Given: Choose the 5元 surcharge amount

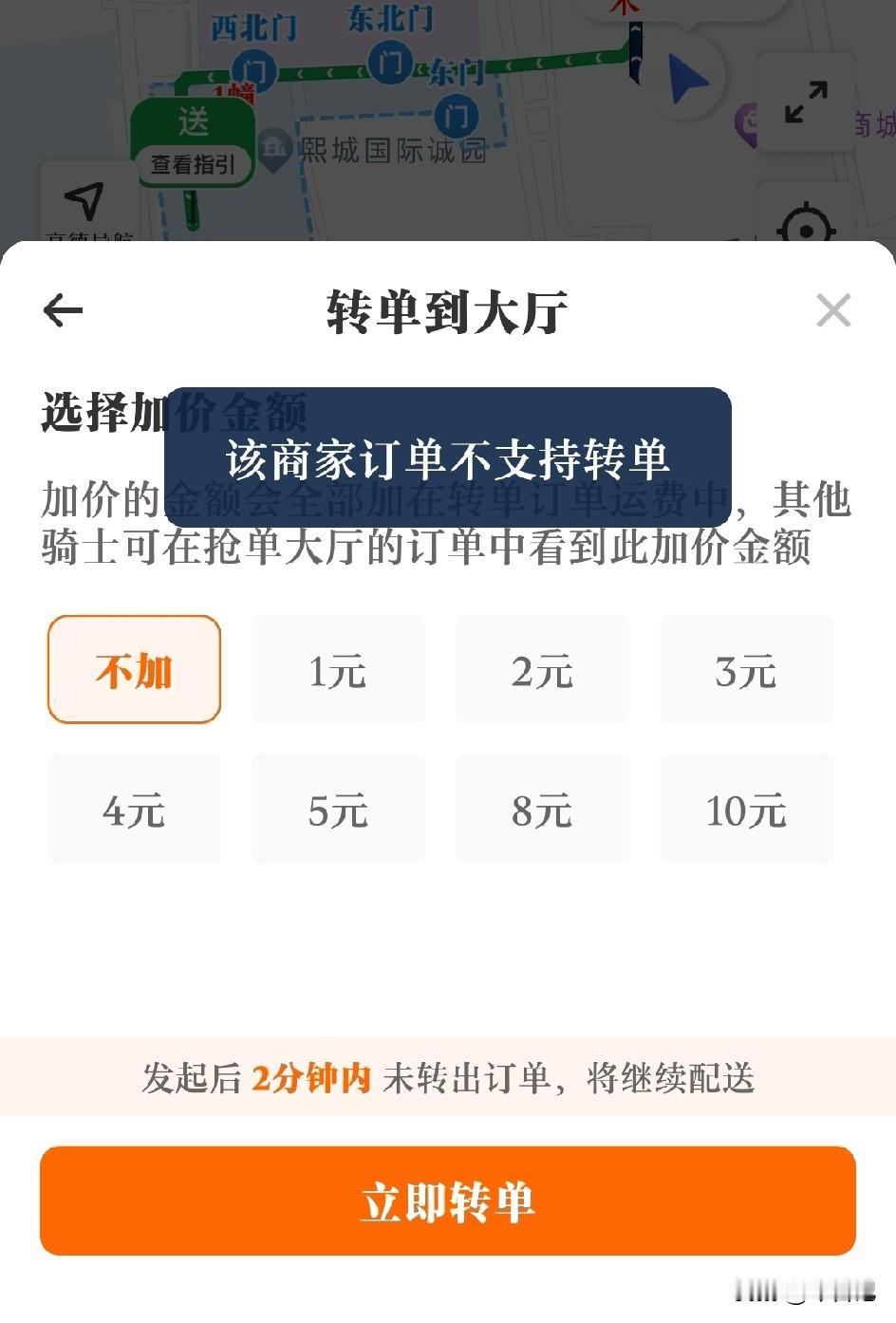Looking at the screenshot, I should pyautogui.click(x=338, y=809).
